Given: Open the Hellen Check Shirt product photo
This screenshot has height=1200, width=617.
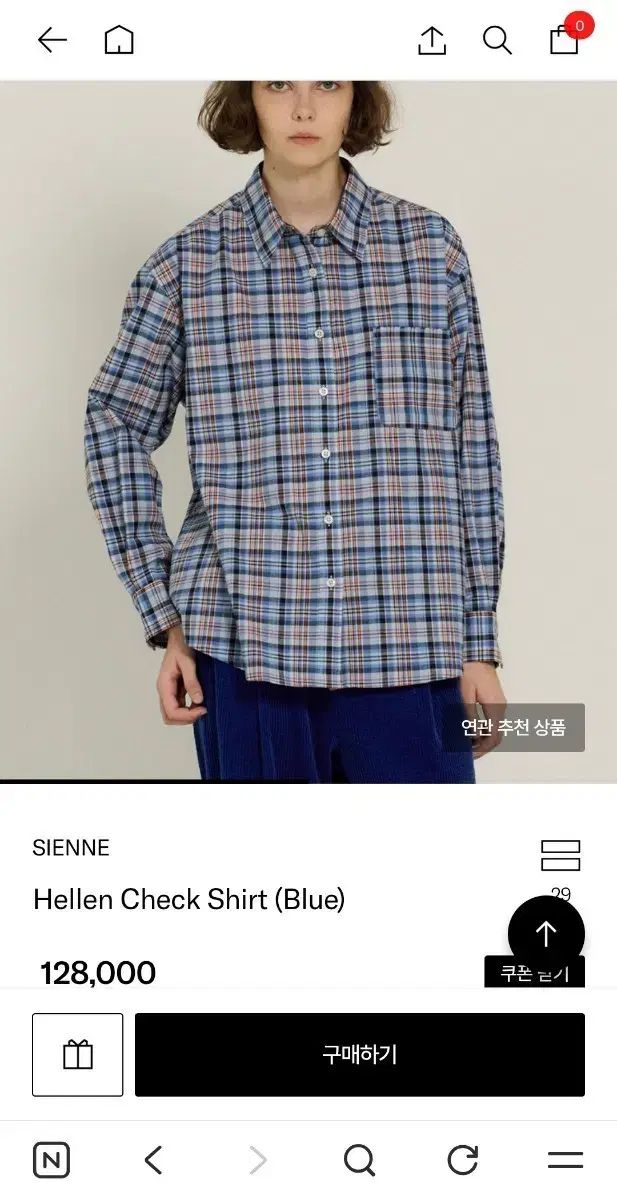Looking at the screenshot, I should [x=308, y=431].
